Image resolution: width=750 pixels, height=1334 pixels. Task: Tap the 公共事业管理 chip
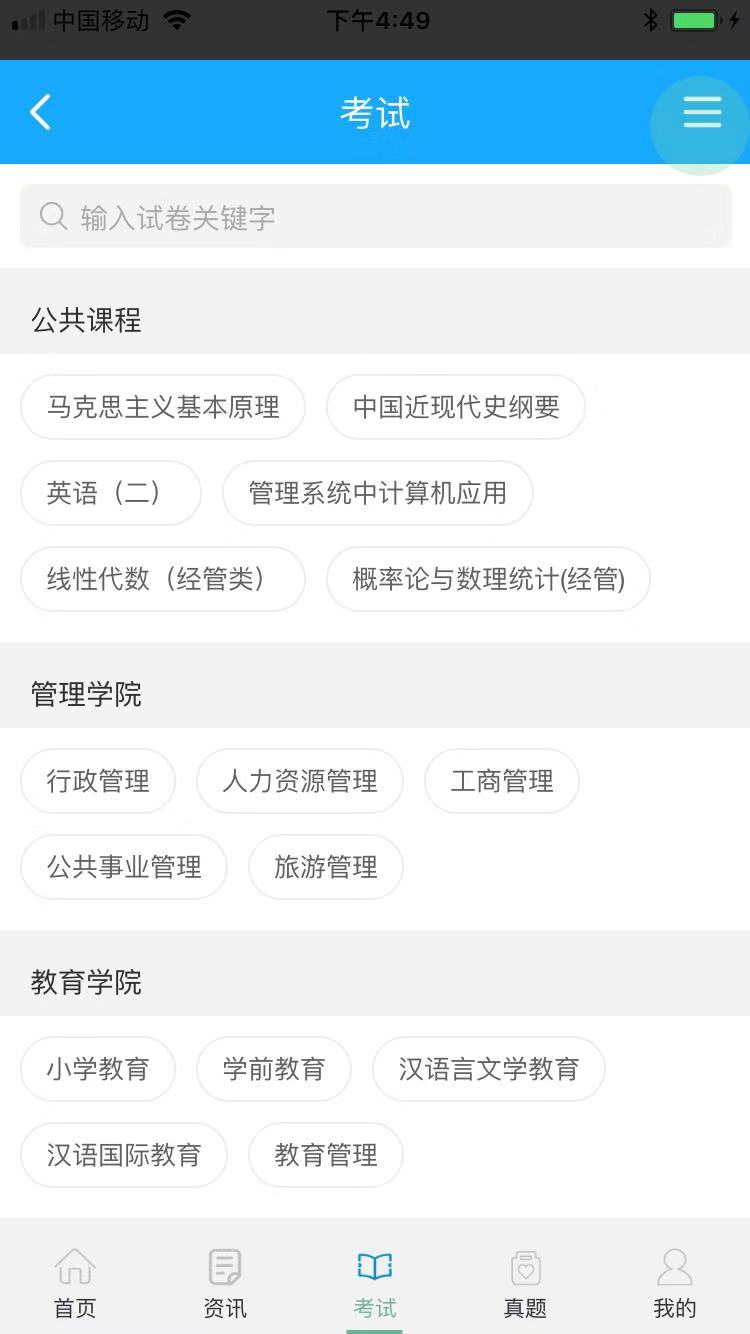[124, 867]
